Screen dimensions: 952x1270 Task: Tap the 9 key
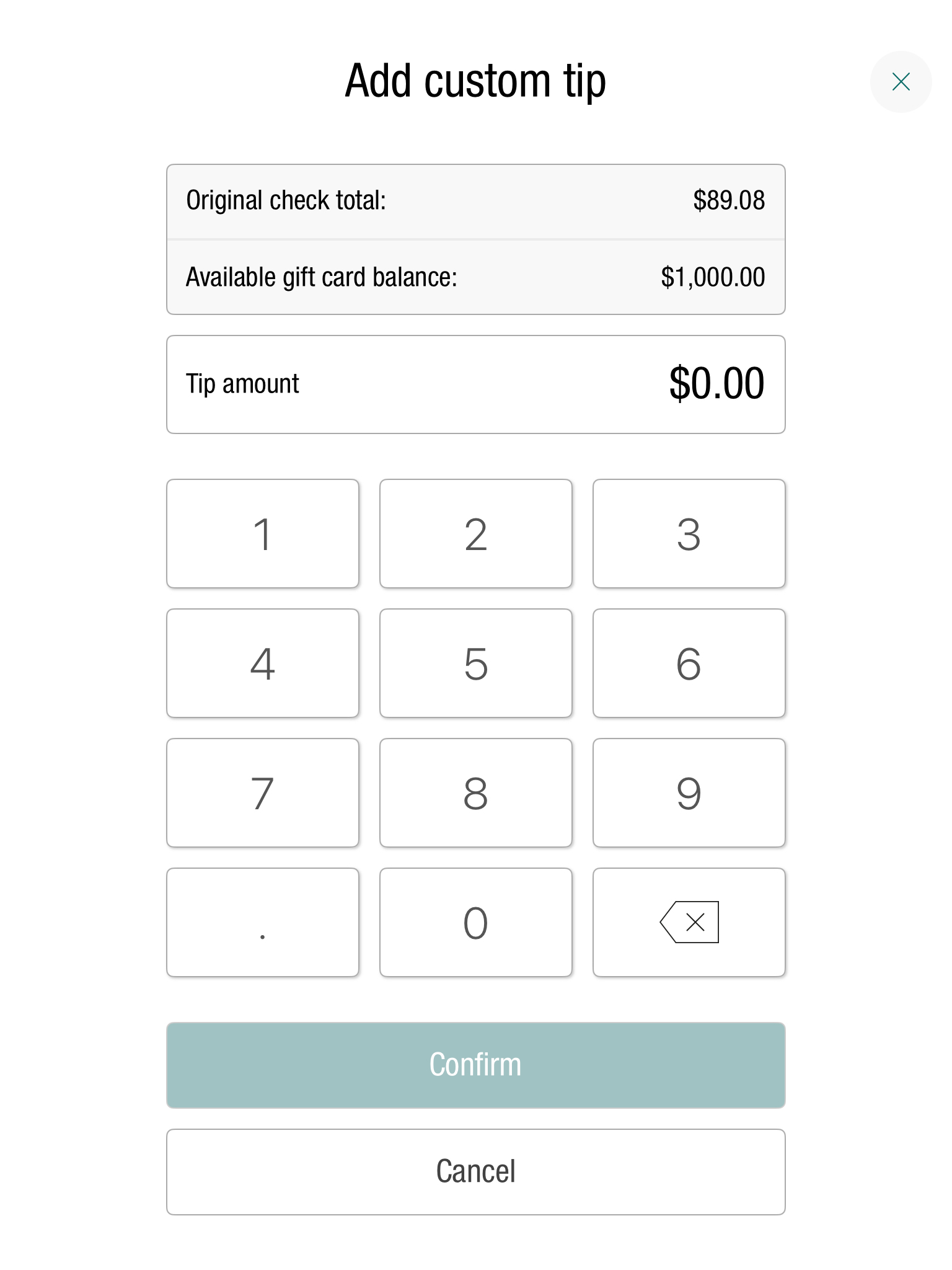pos(689,793)
